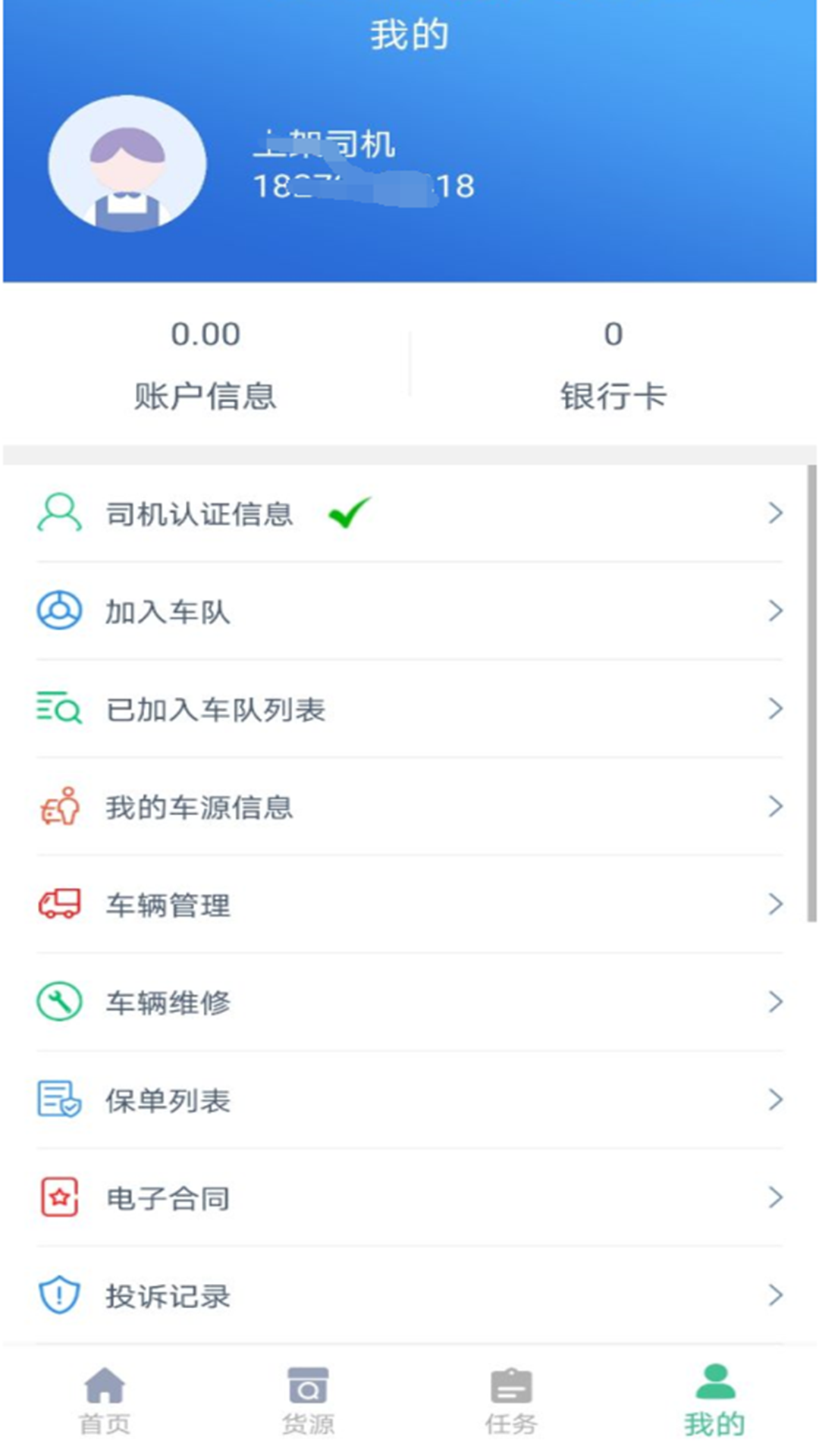The height and width of the screenshot is (1456, 819).
Task: Select 加入车队 to join a fleet
Action: 409,611
